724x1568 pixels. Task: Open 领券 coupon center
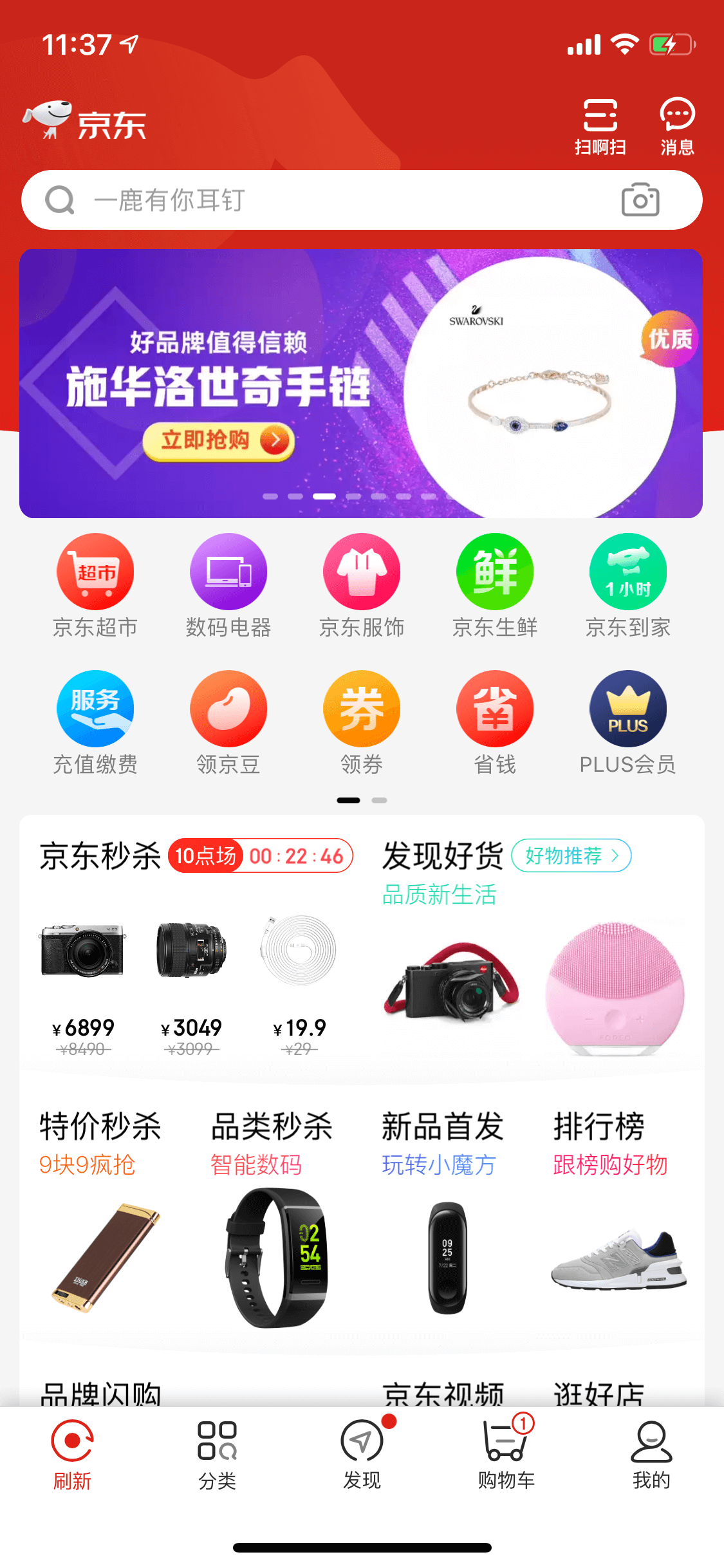[362, 722]
